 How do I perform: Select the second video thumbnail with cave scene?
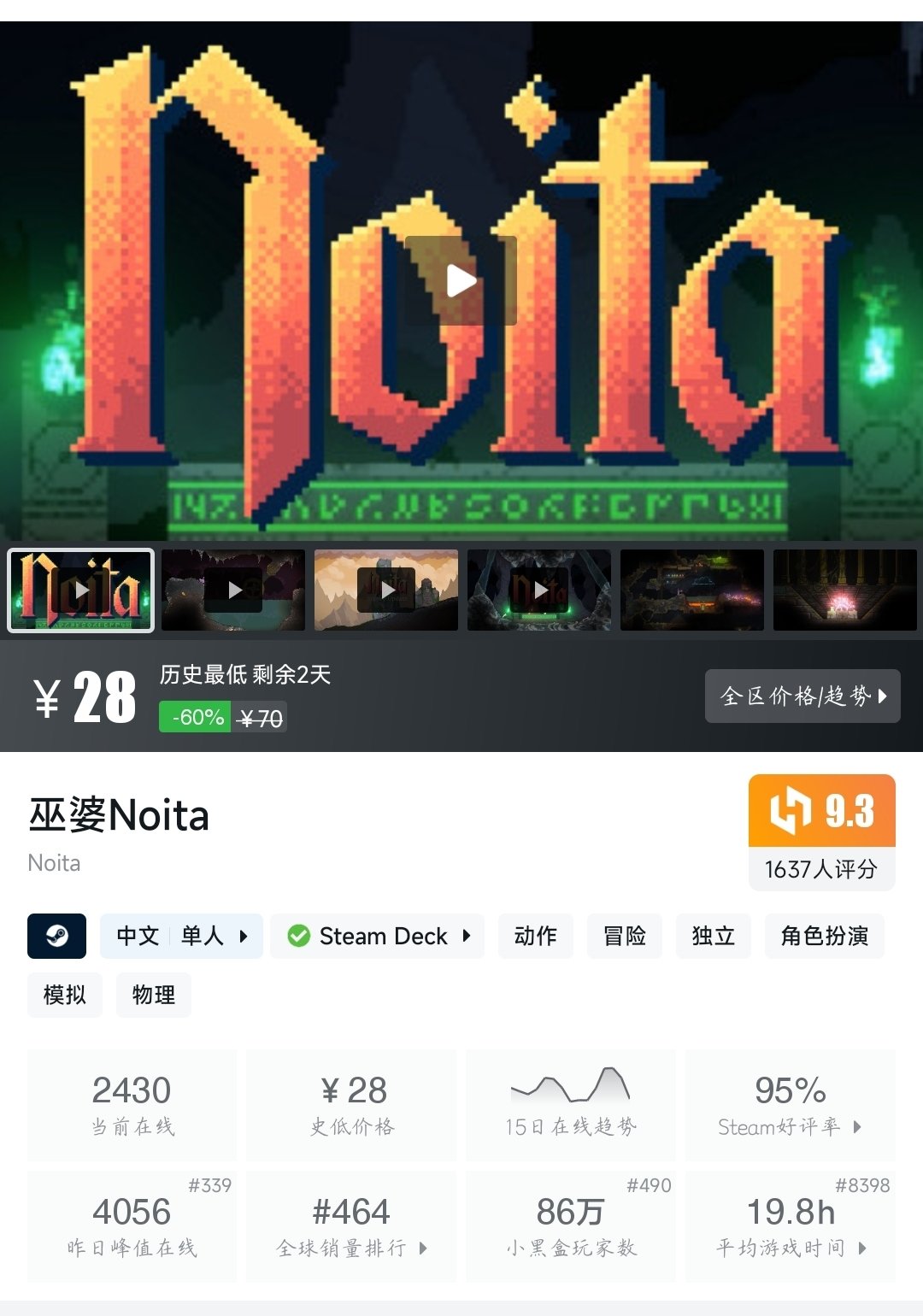pyautogui.click(x=233, y=590)
